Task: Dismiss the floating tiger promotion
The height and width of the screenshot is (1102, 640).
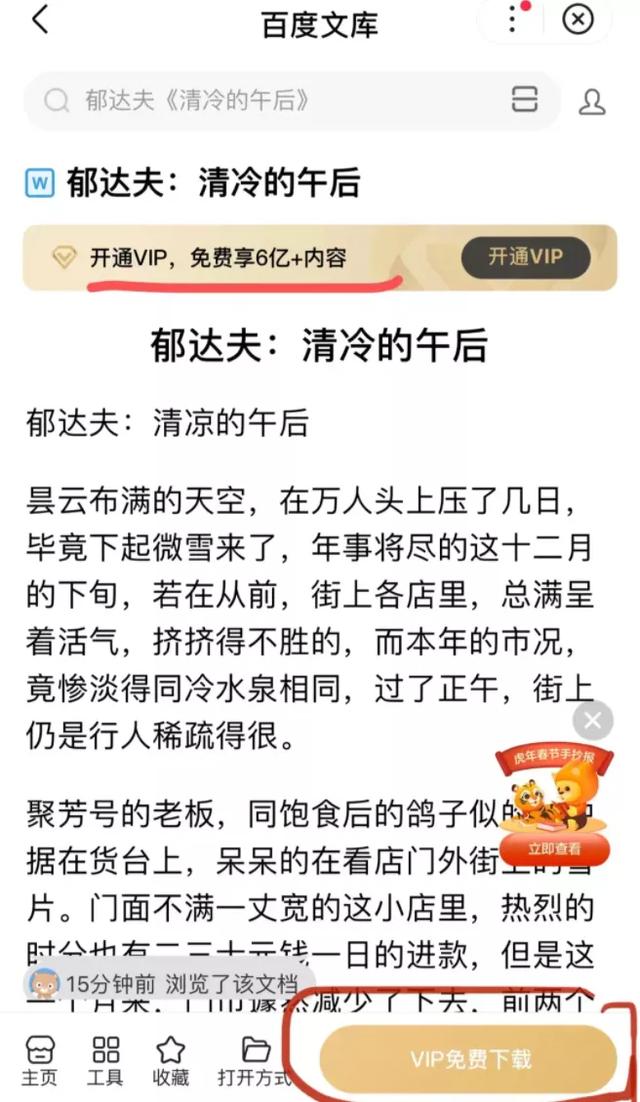Action: 593,720
